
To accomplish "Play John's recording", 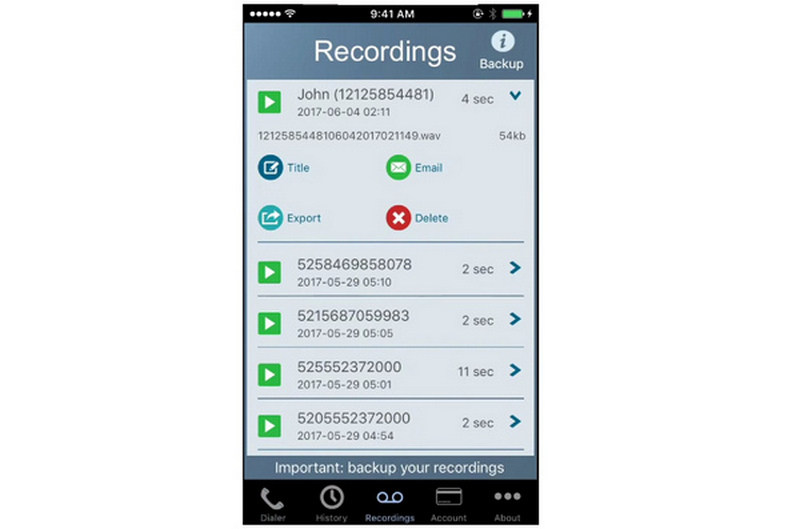I will [268, 102].
